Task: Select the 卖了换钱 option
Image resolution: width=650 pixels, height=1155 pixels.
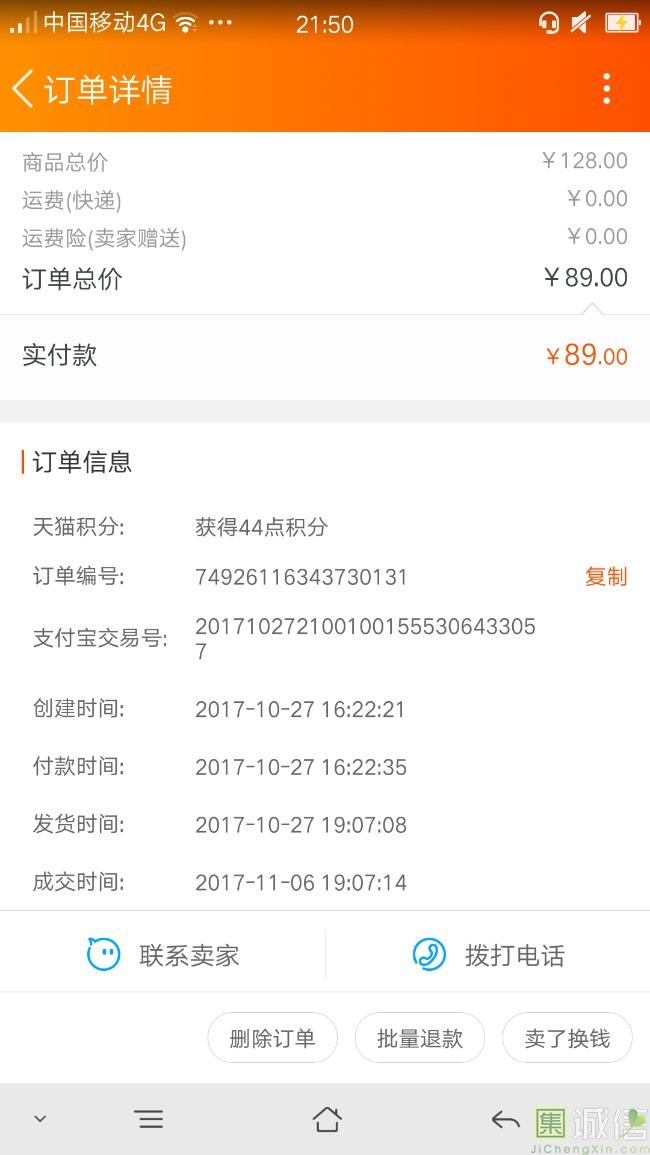Action: pyautogui.click(x=567, y=1038)
